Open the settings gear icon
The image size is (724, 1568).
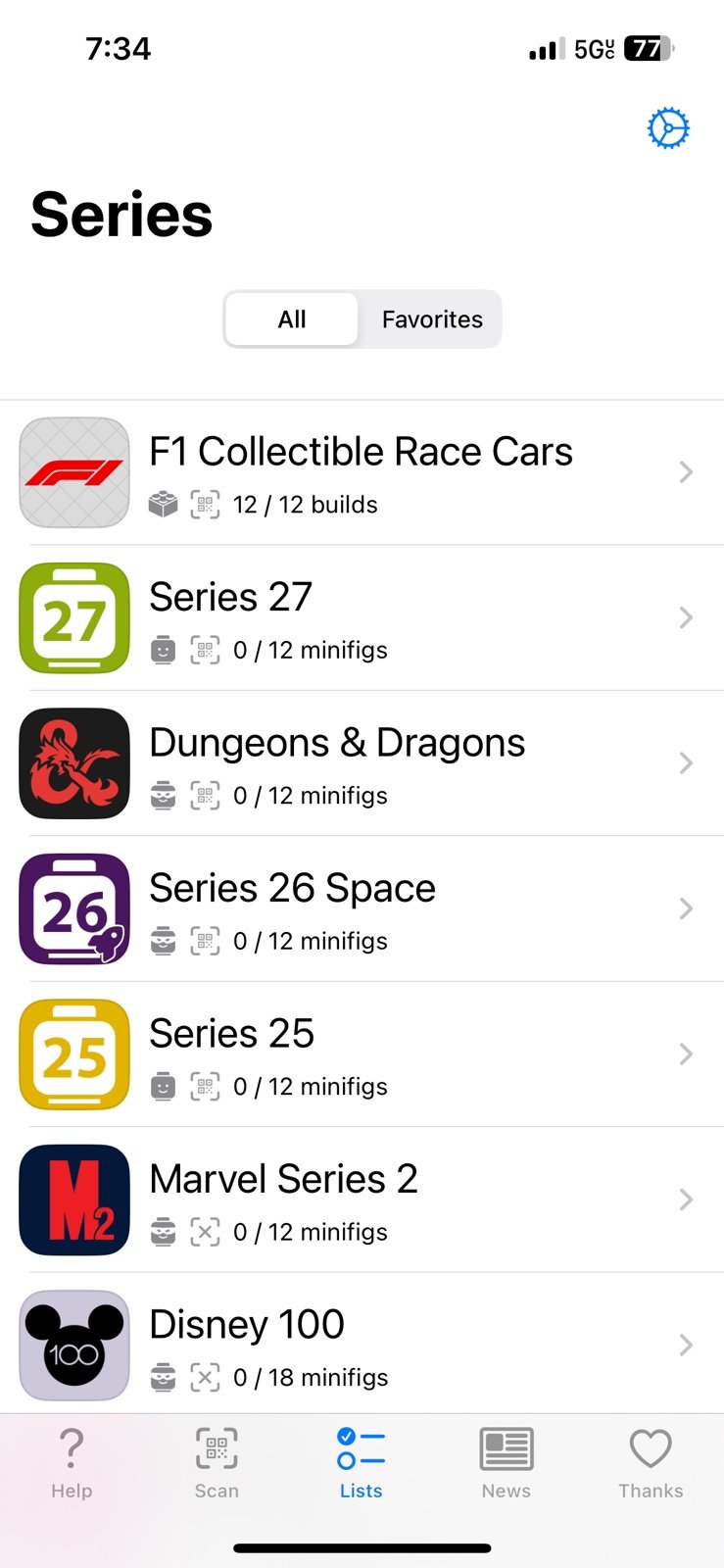coord(668,128)
